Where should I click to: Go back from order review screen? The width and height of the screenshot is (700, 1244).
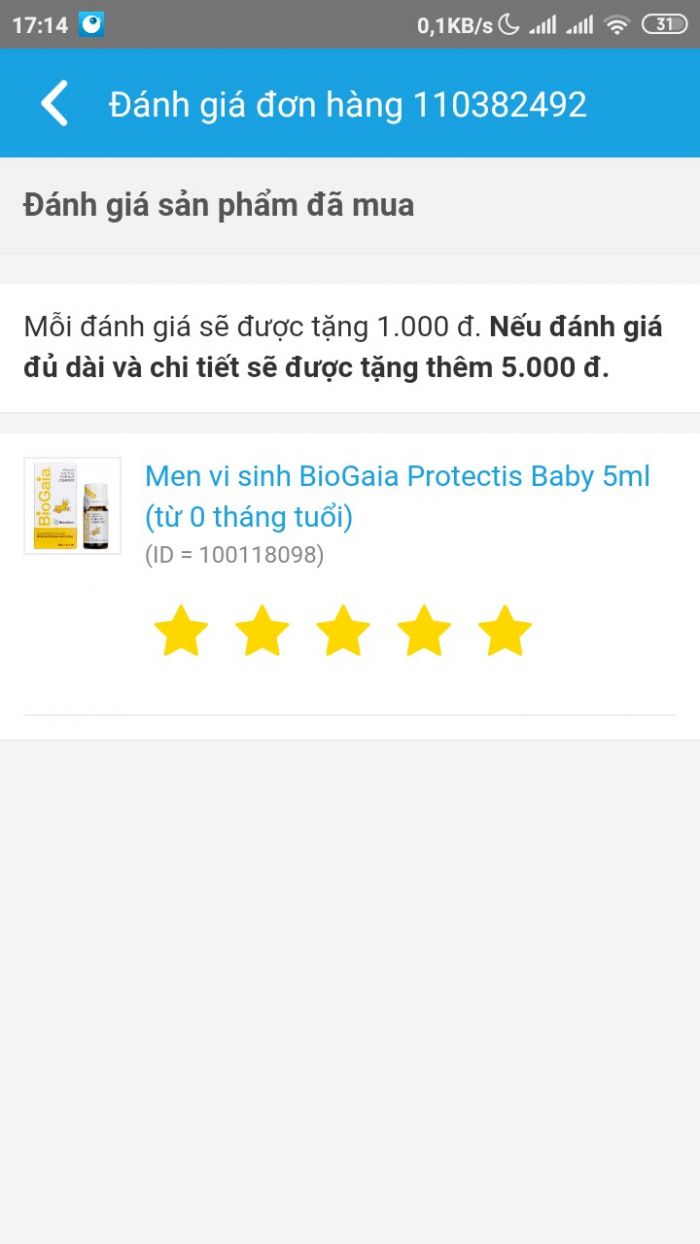tap(55, 104)
